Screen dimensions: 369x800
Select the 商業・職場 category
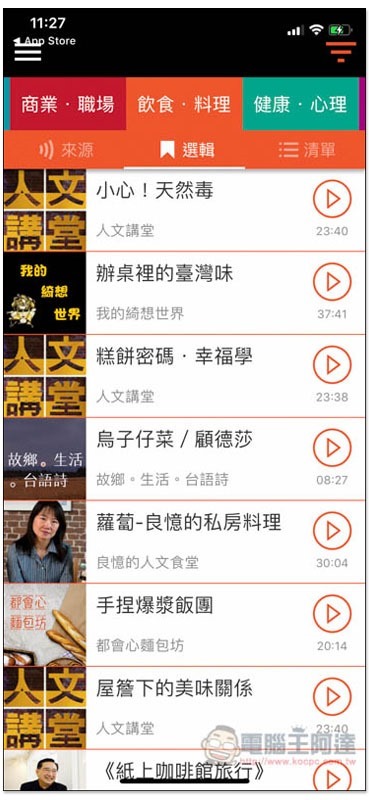pos(67,104)
